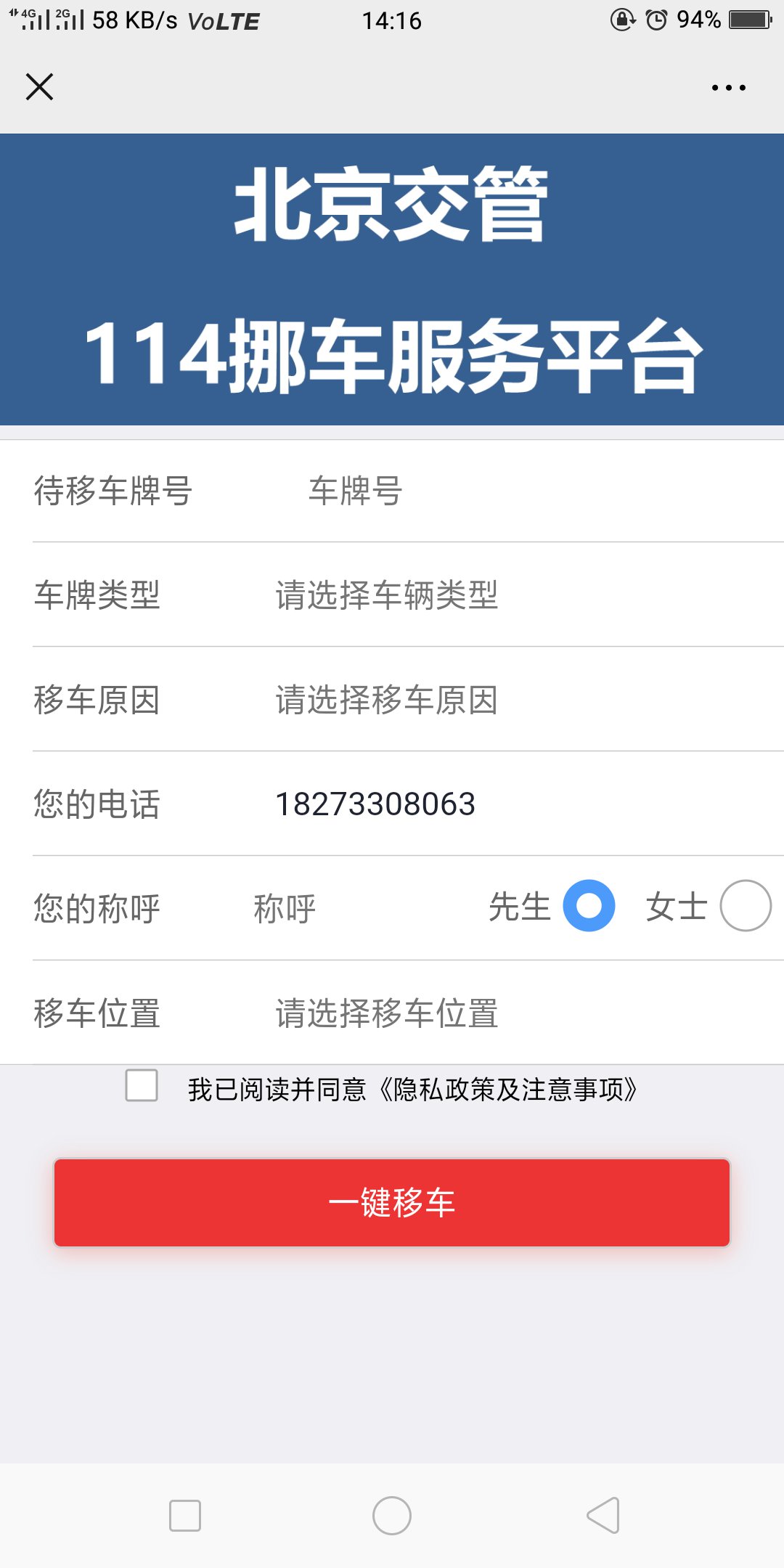This screenshot has width=784, height=1568.
Task: Close the web page with the X
Action: tap(39, 87)
